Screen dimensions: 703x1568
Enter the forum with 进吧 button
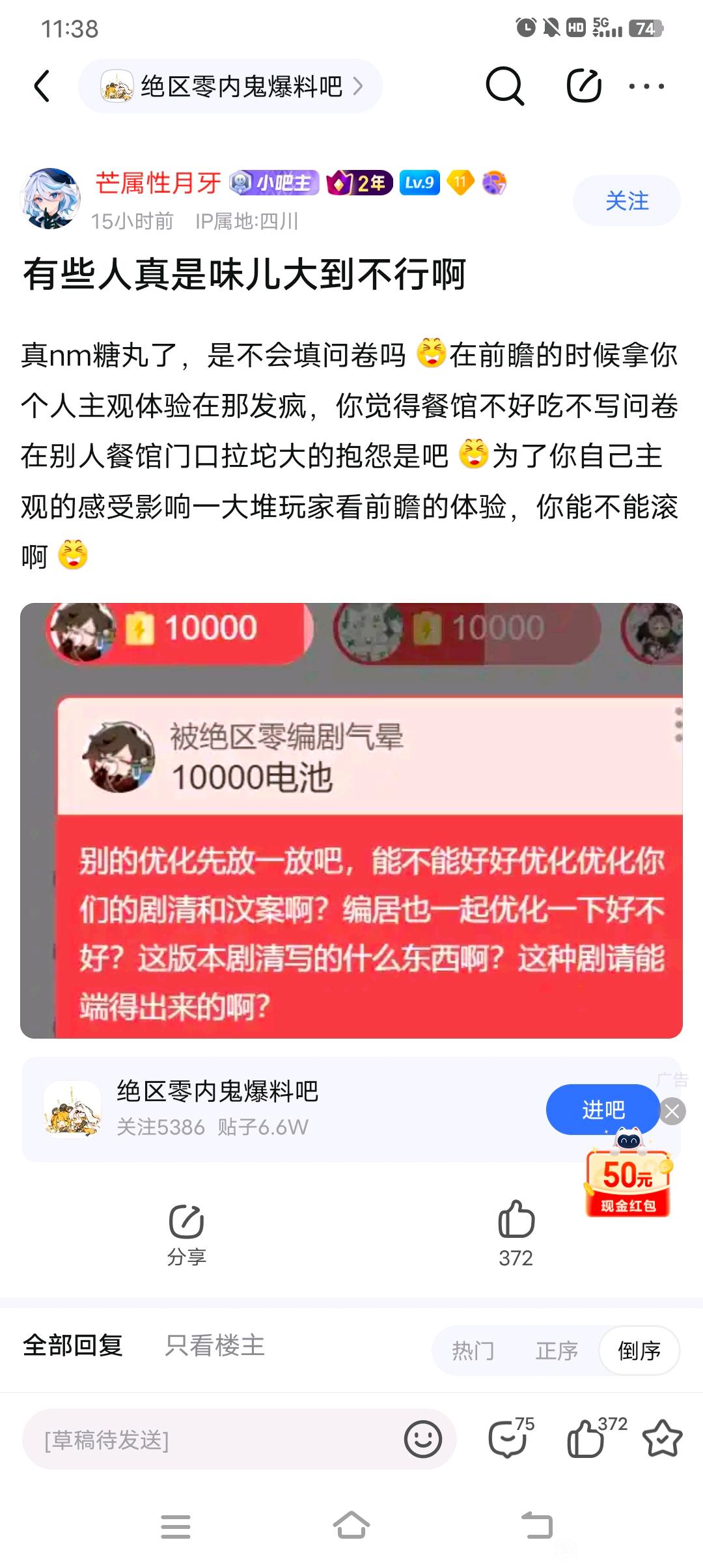(603, 1110)
